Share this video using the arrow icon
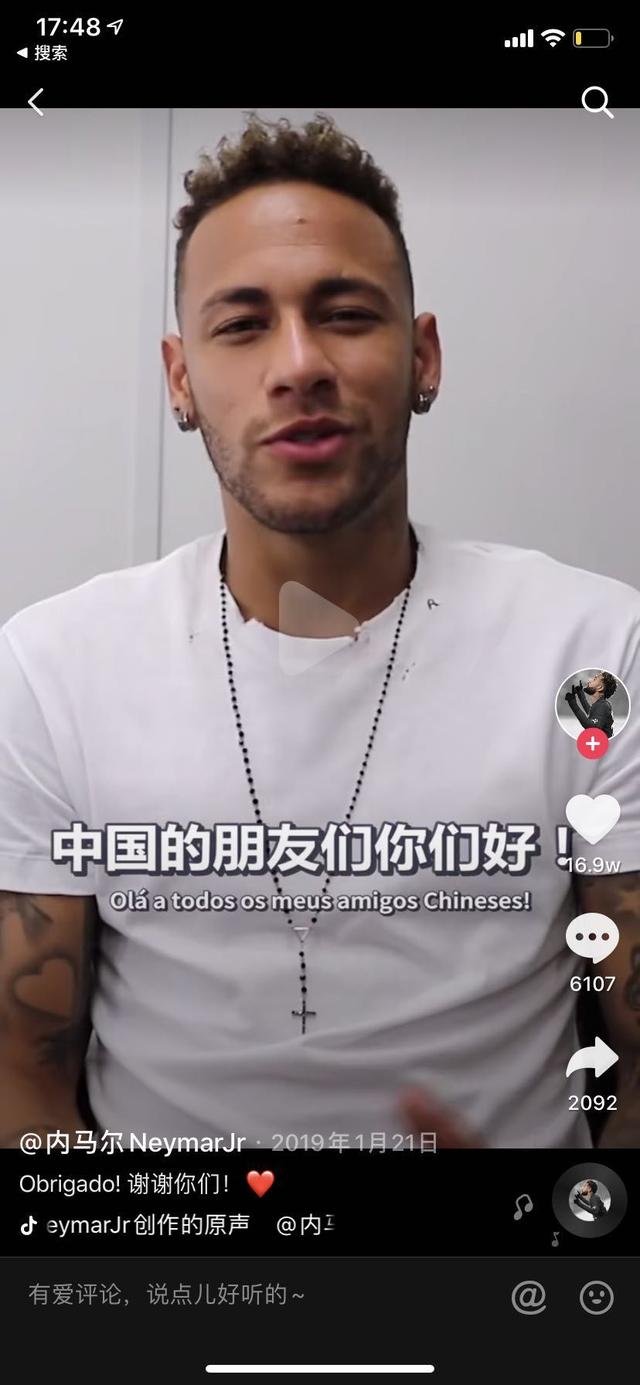Screen dimensions: 640x1385 (x=592, y=1059)
